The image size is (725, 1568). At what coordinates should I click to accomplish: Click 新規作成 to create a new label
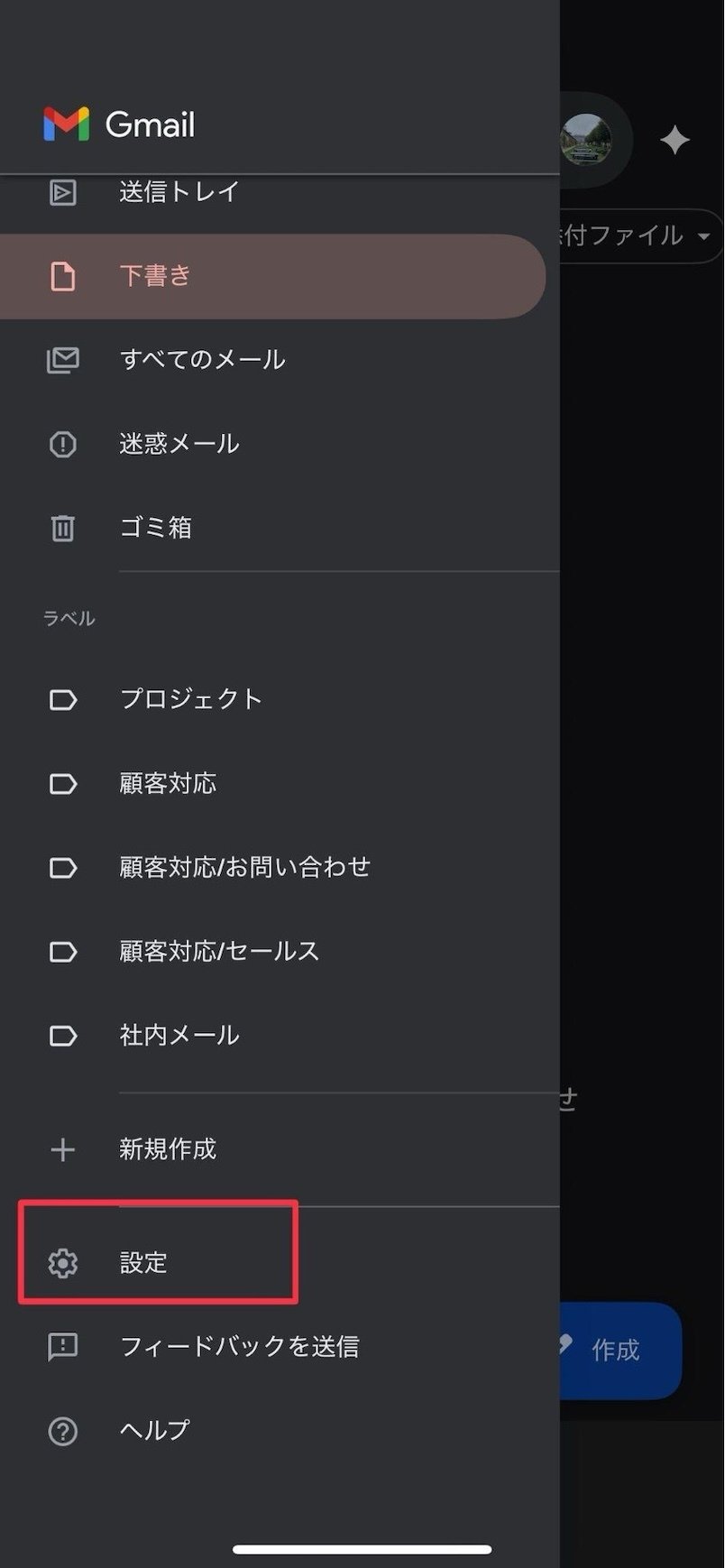pyautogui.click(x=168, y=1149)
